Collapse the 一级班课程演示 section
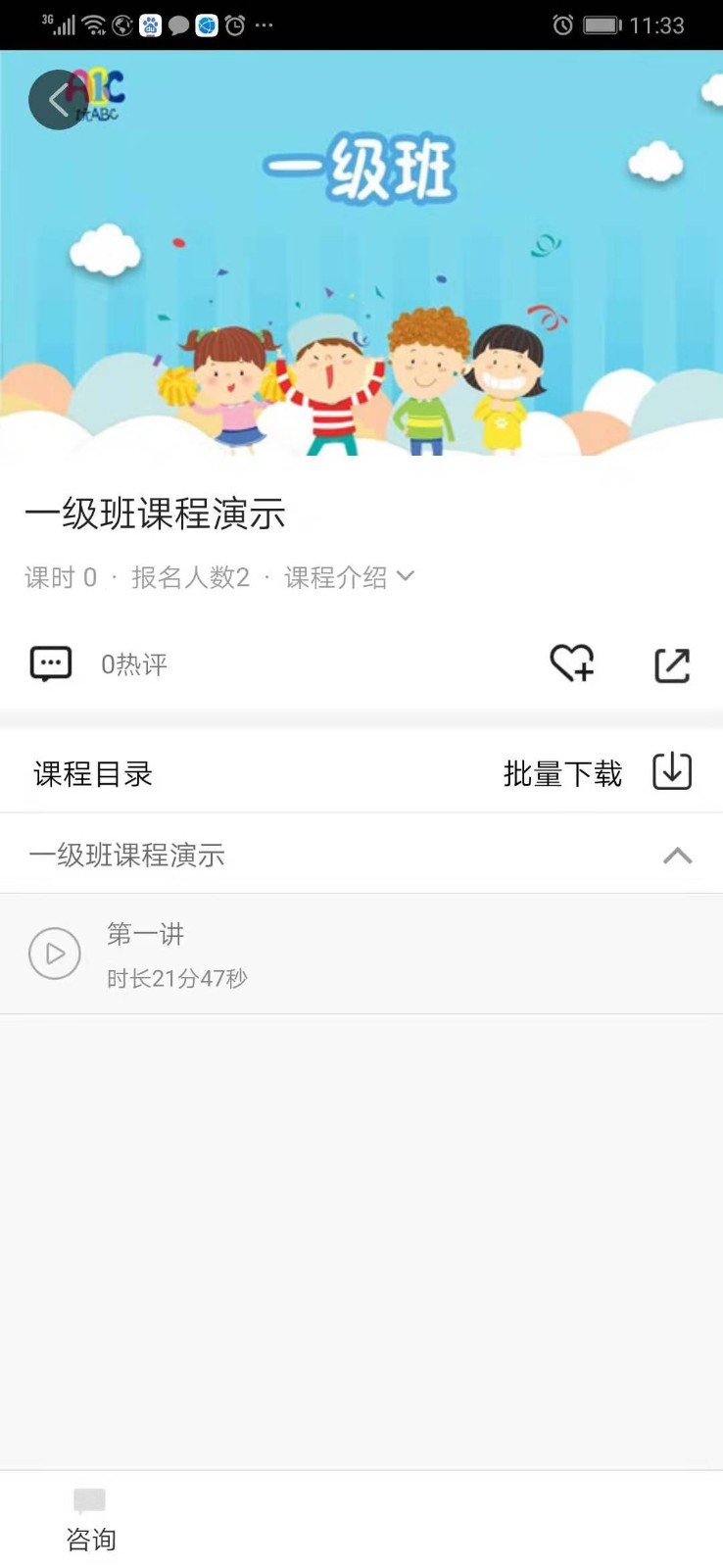The image size is (723, 1568). [x=677, y=856]
